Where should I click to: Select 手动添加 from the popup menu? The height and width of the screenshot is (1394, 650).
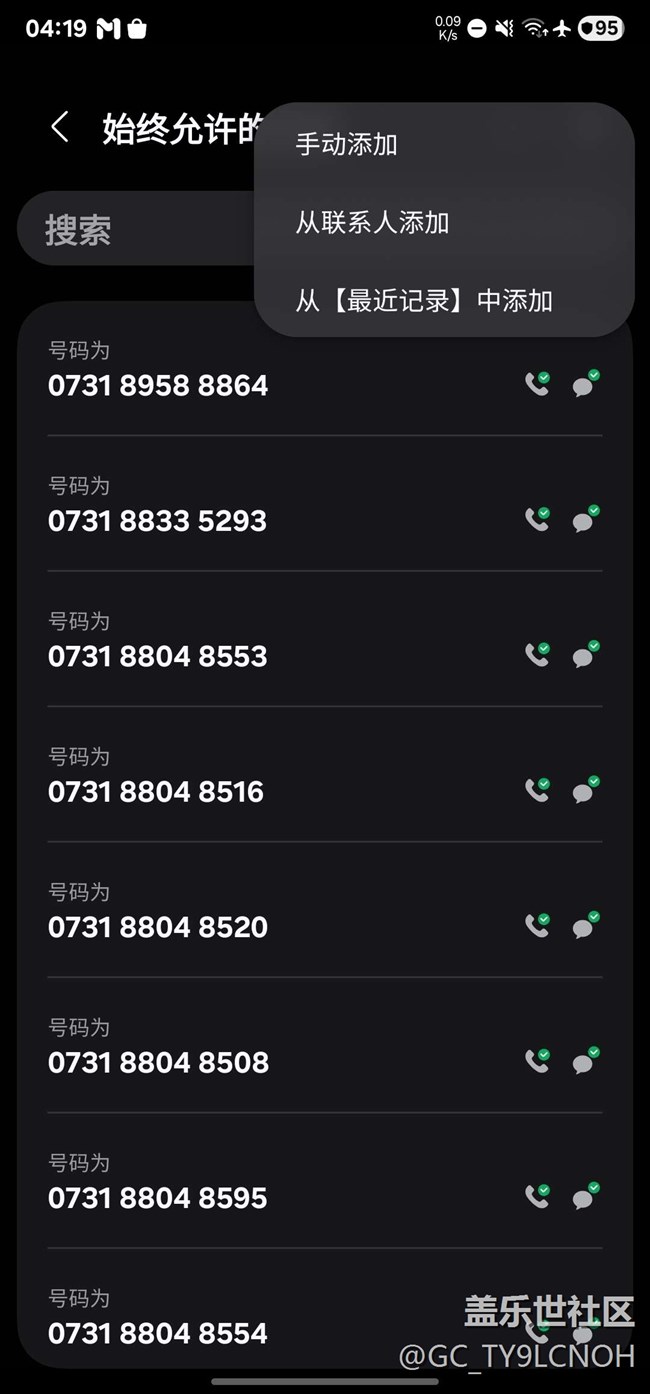pyautogui.click(x=346, y=144)
